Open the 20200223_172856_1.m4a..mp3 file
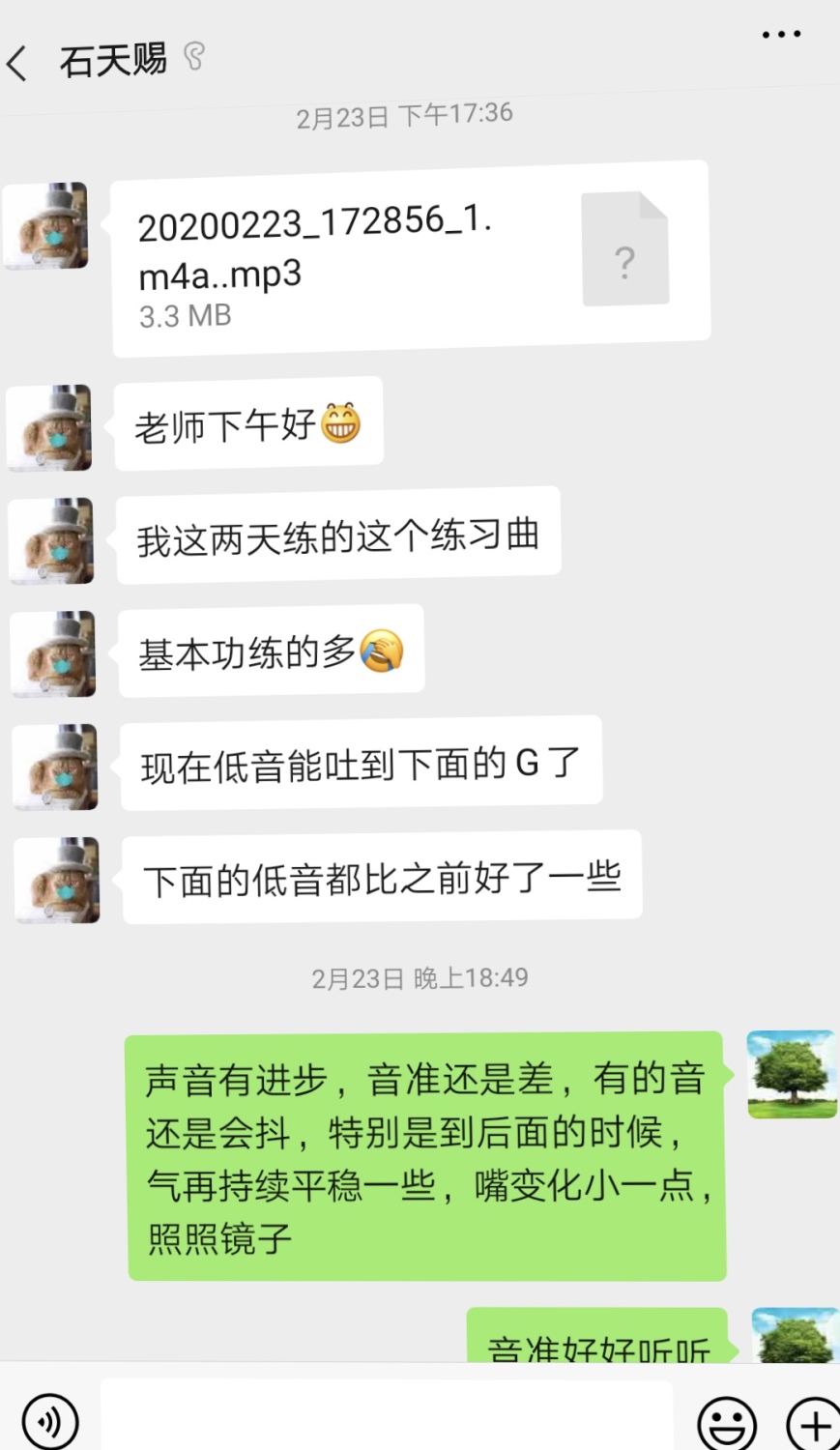 coord(411,255)
